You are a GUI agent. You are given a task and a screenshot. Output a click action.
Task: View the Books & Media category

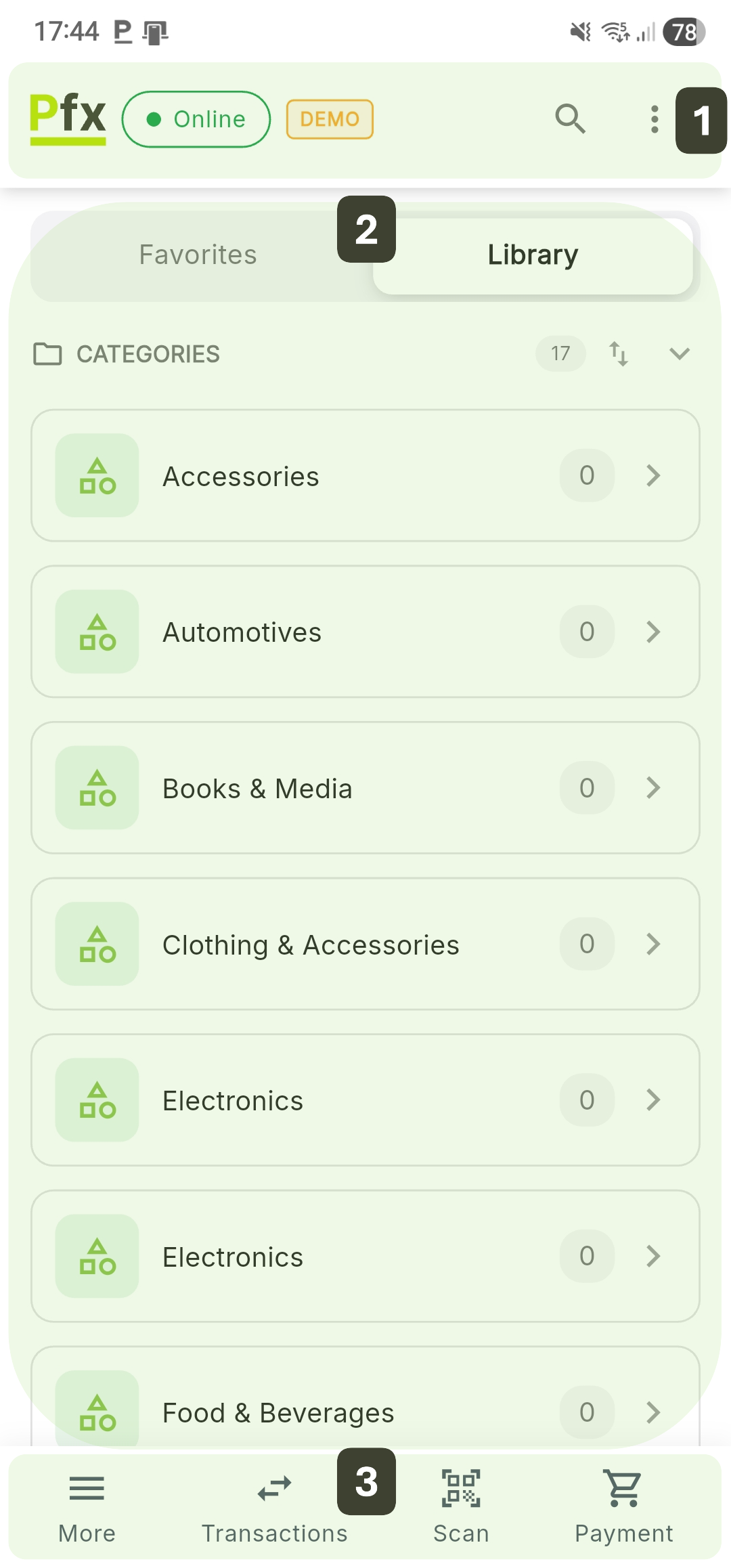click(x=365, y=788)
